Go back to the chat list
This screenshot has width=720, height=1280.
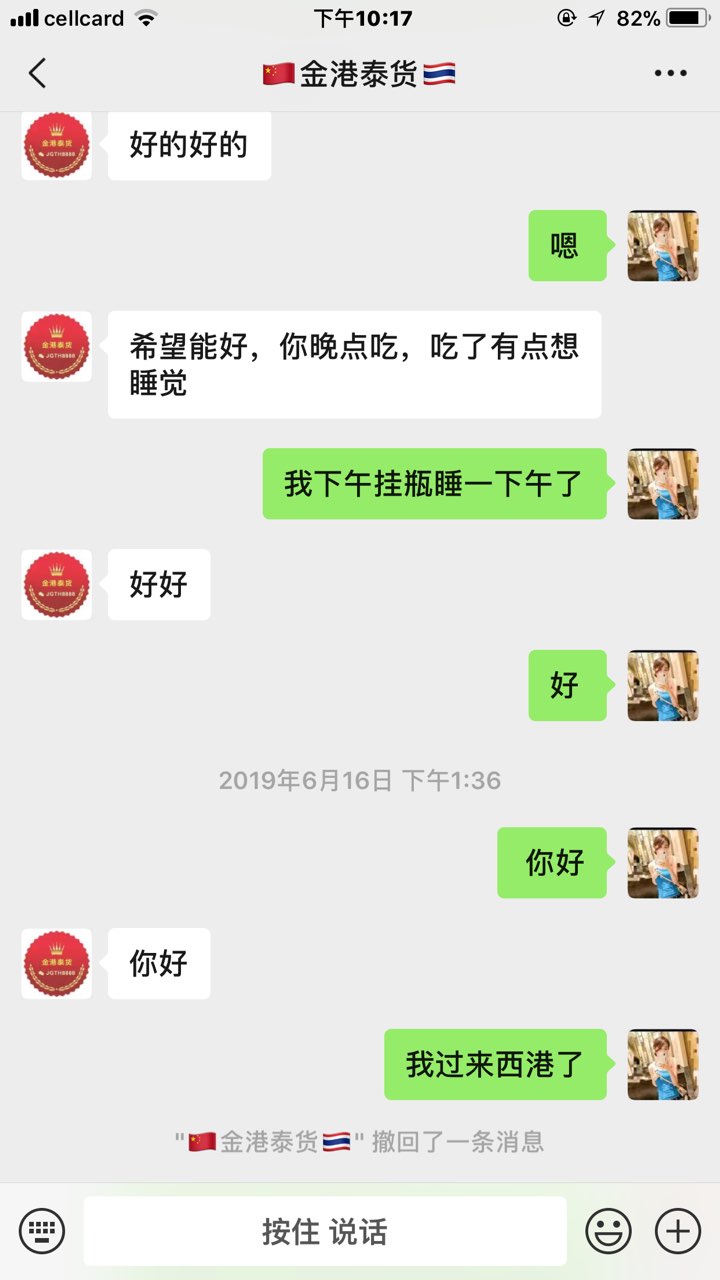coord(38,74)
